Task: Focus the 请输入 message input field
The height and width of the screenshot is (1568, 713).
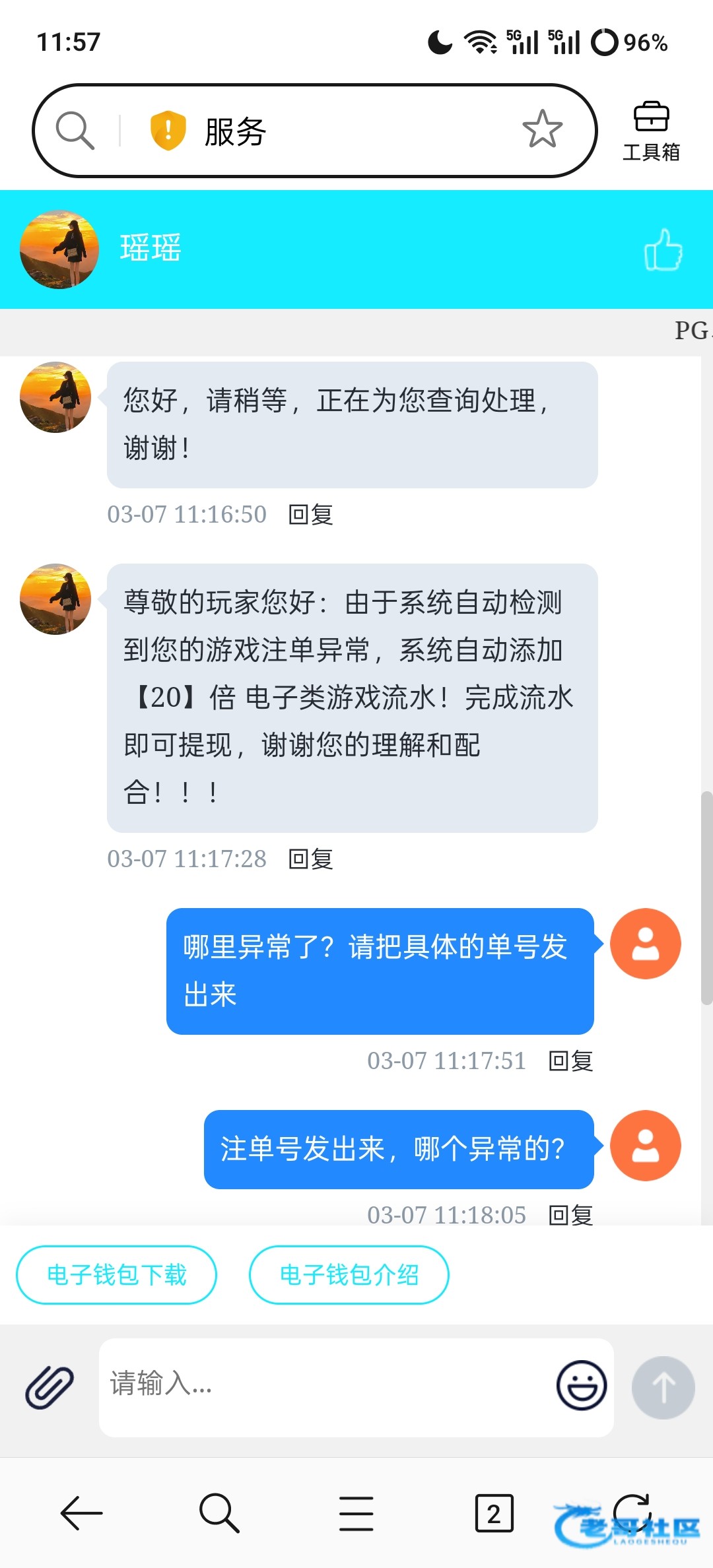Action: [x=323, y=1385]
